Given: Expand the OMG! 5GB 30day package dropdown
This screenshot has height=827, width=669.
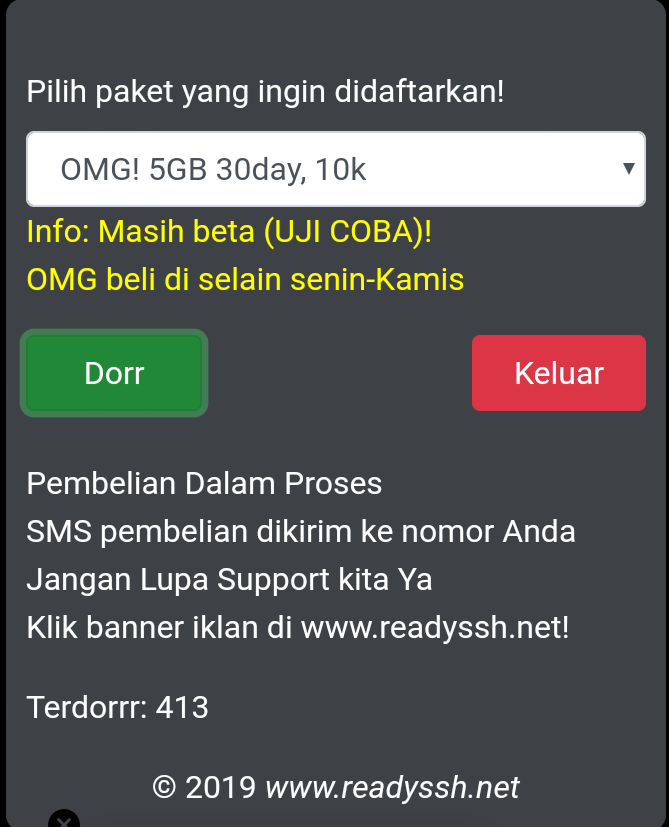Looking at the screenshot, I should pyautogui.click(x=335, y=169).
